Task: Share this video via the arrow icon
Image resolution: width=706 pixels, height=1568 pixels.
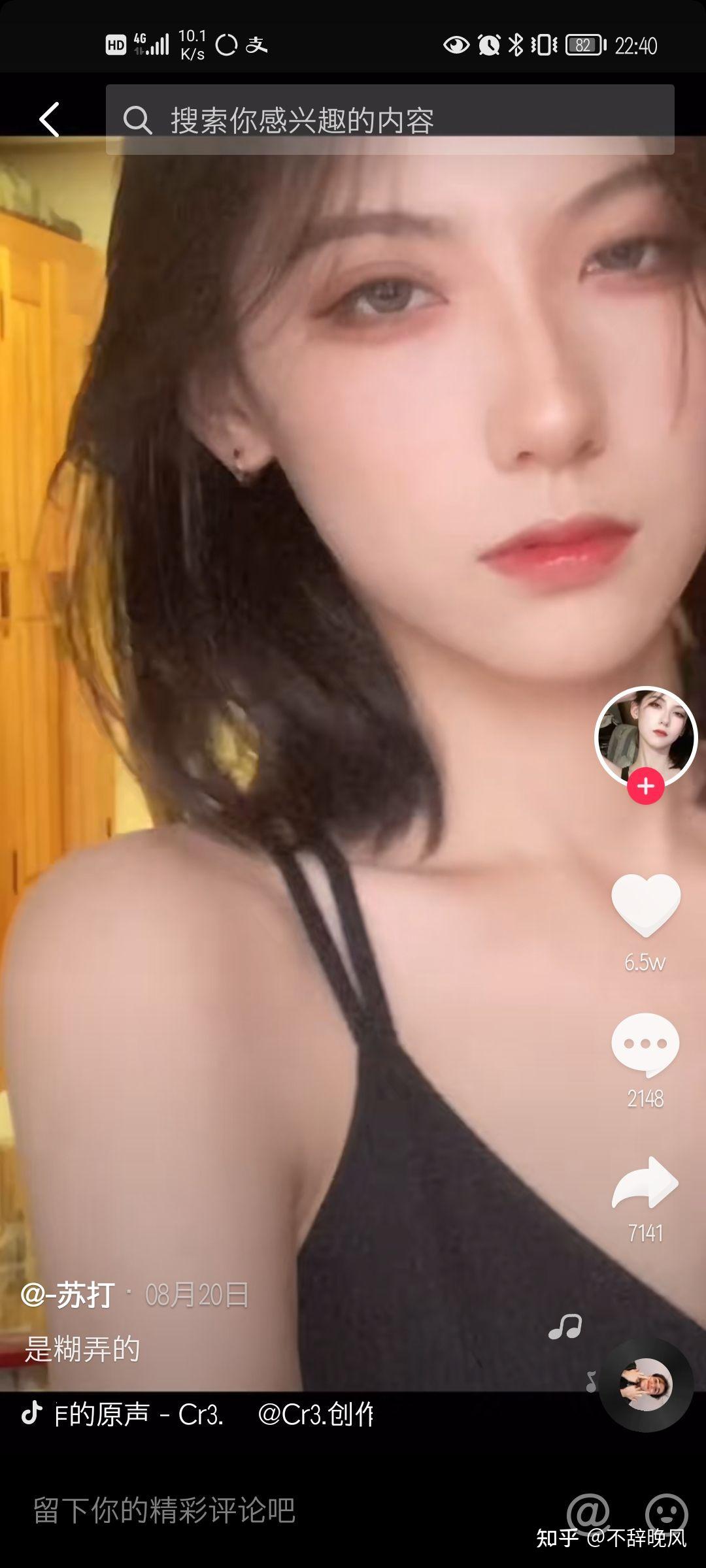Action: 645,1183
